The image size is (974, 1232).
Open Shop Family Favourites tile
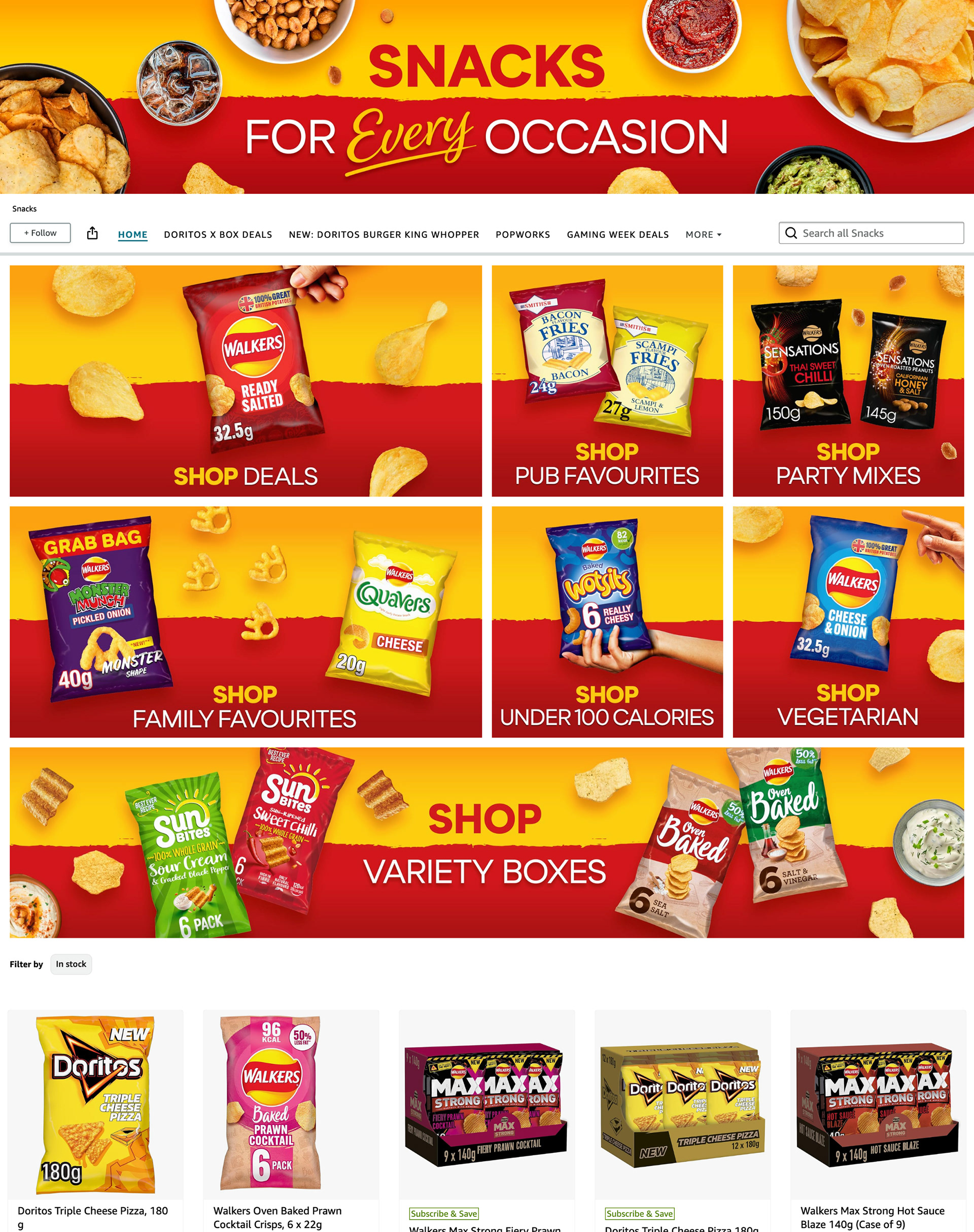[246, 622]
